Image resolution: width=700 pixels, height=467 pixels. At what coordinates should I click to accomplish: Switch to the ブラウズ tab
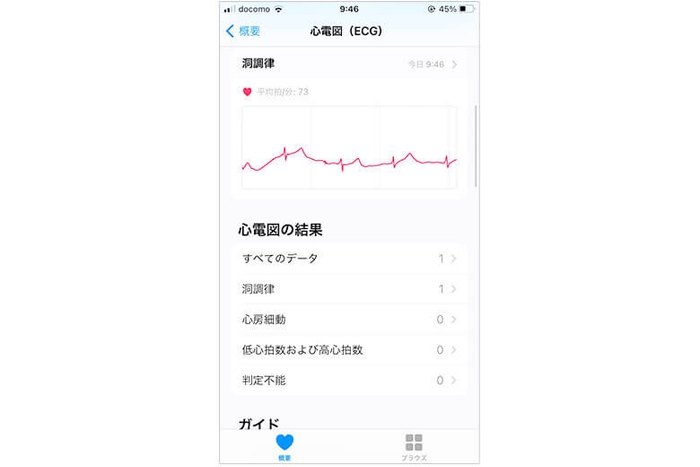(x=414, y=446)
